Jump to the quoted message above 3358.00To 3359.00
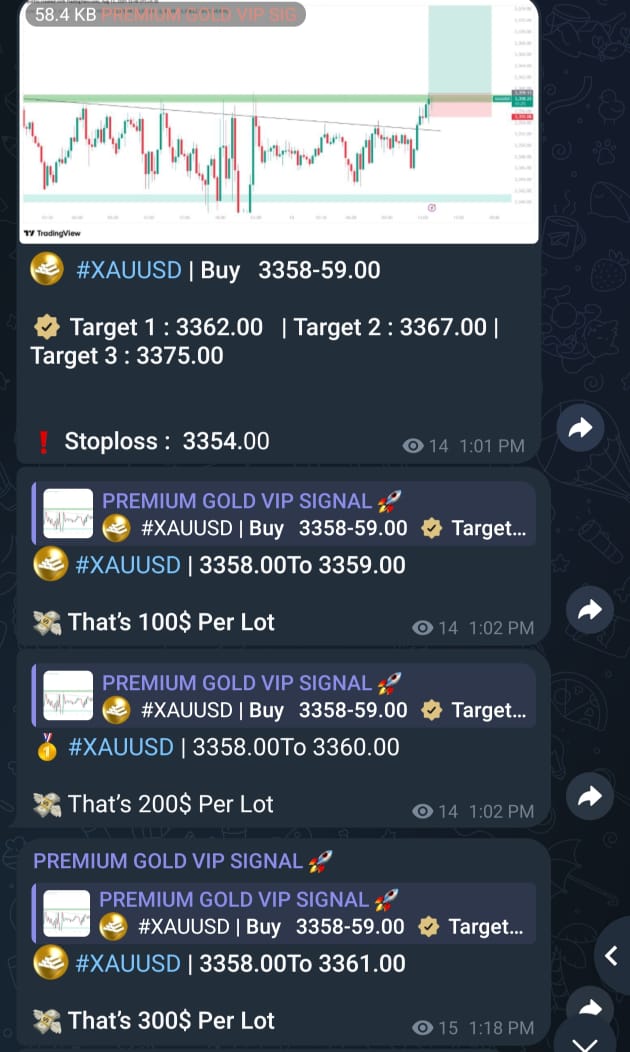 pos(283,514)
